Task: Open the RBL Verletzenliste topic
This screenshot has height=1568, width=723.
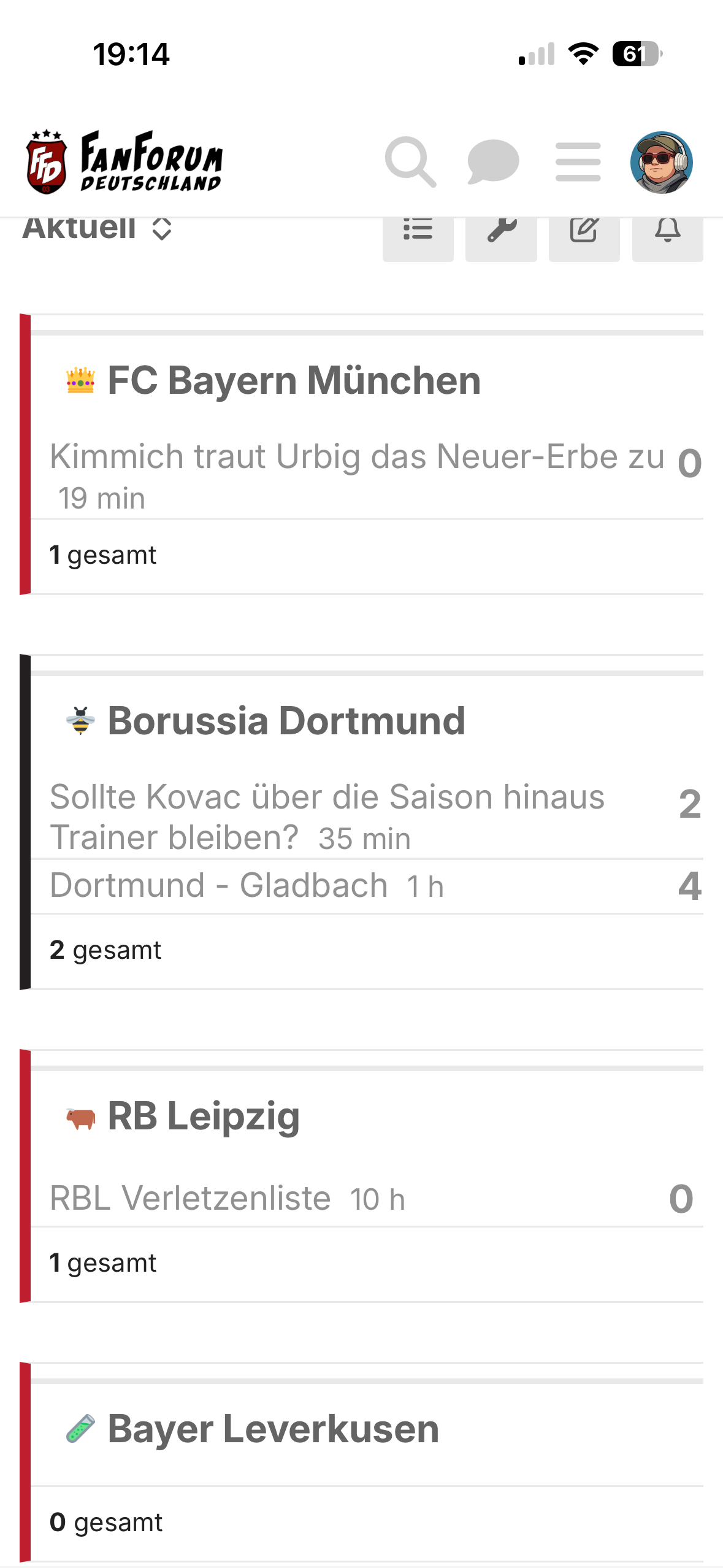Action: pyautogui.click(x=190, y=1198)
